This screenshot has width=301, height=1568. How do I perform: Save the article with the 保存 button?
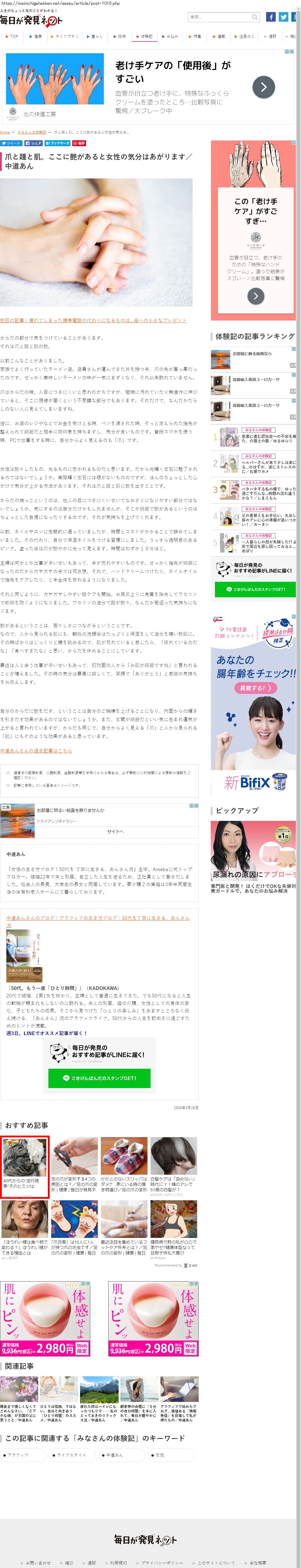point(79,143)
